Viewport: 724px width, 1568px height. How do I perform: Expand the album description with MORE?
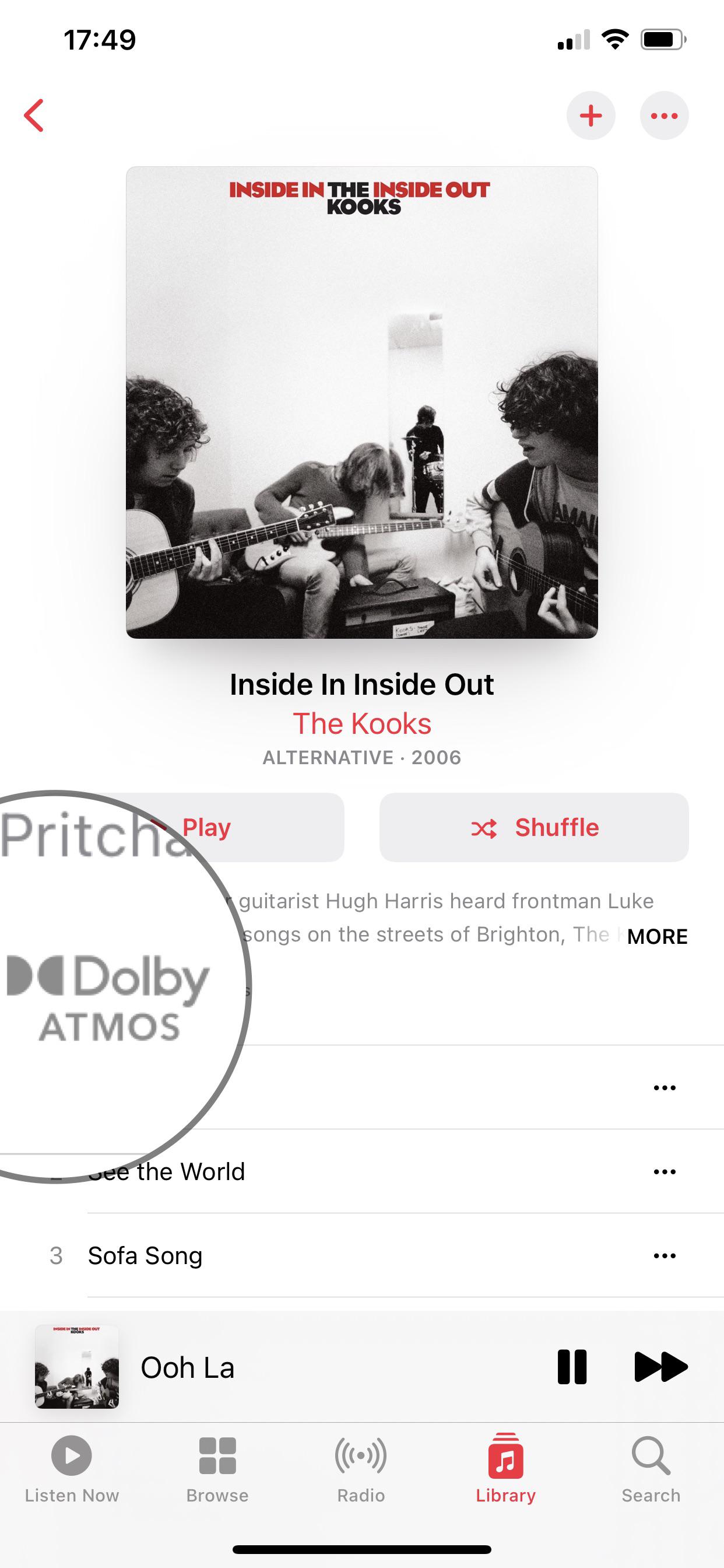pos(657,936)
